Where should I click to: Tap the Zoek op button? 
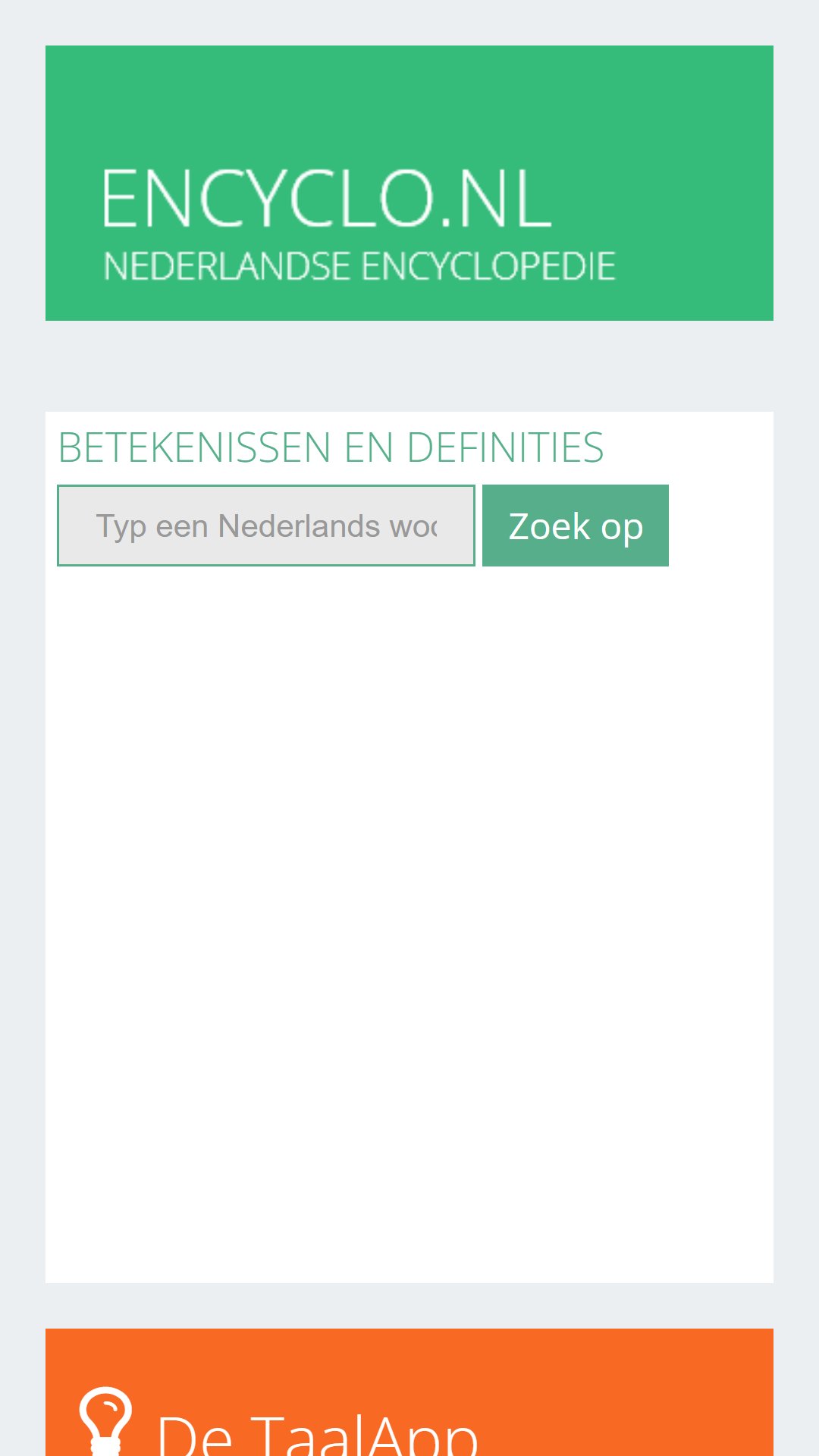pos(576,526)
